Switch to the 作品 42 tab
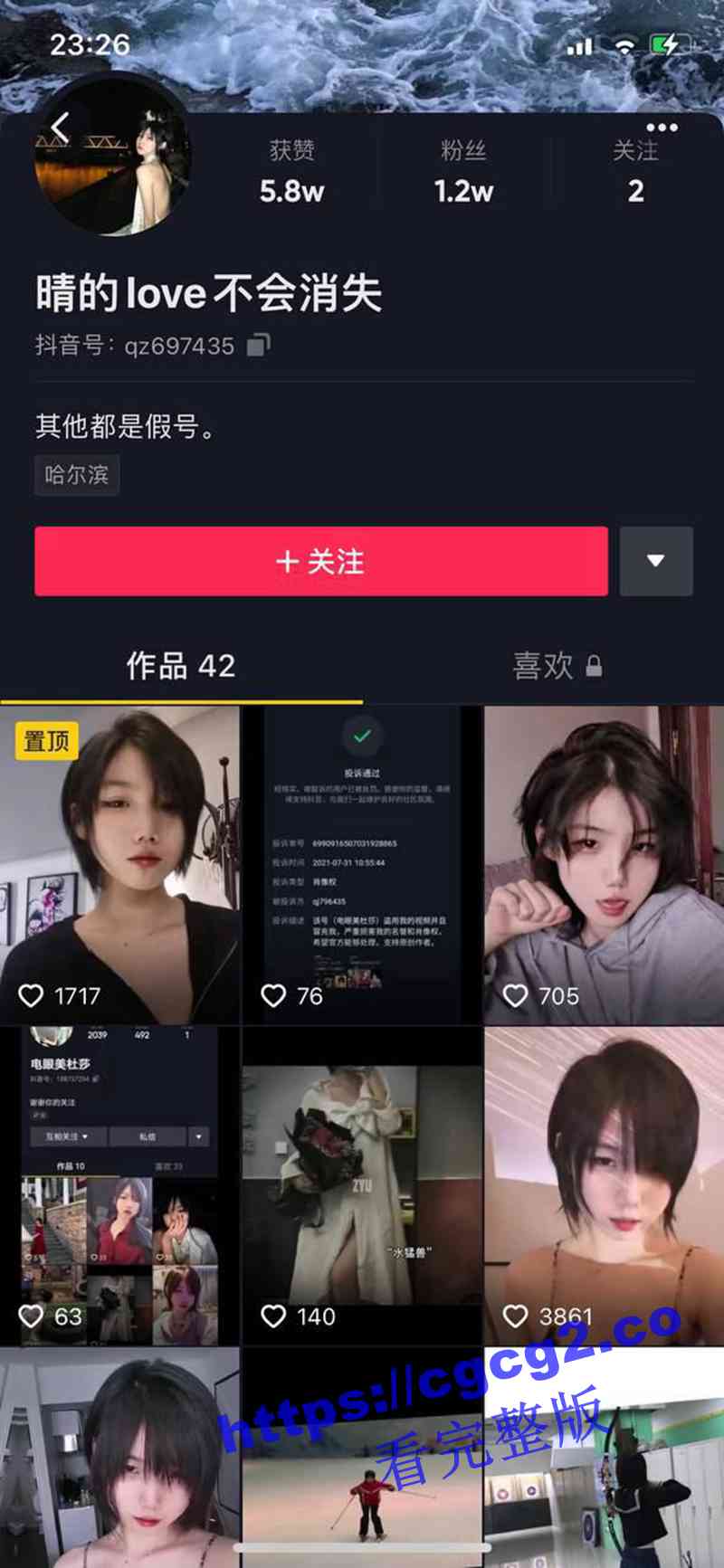Viewport: 724px width, 1568px height. coord(181,666)
